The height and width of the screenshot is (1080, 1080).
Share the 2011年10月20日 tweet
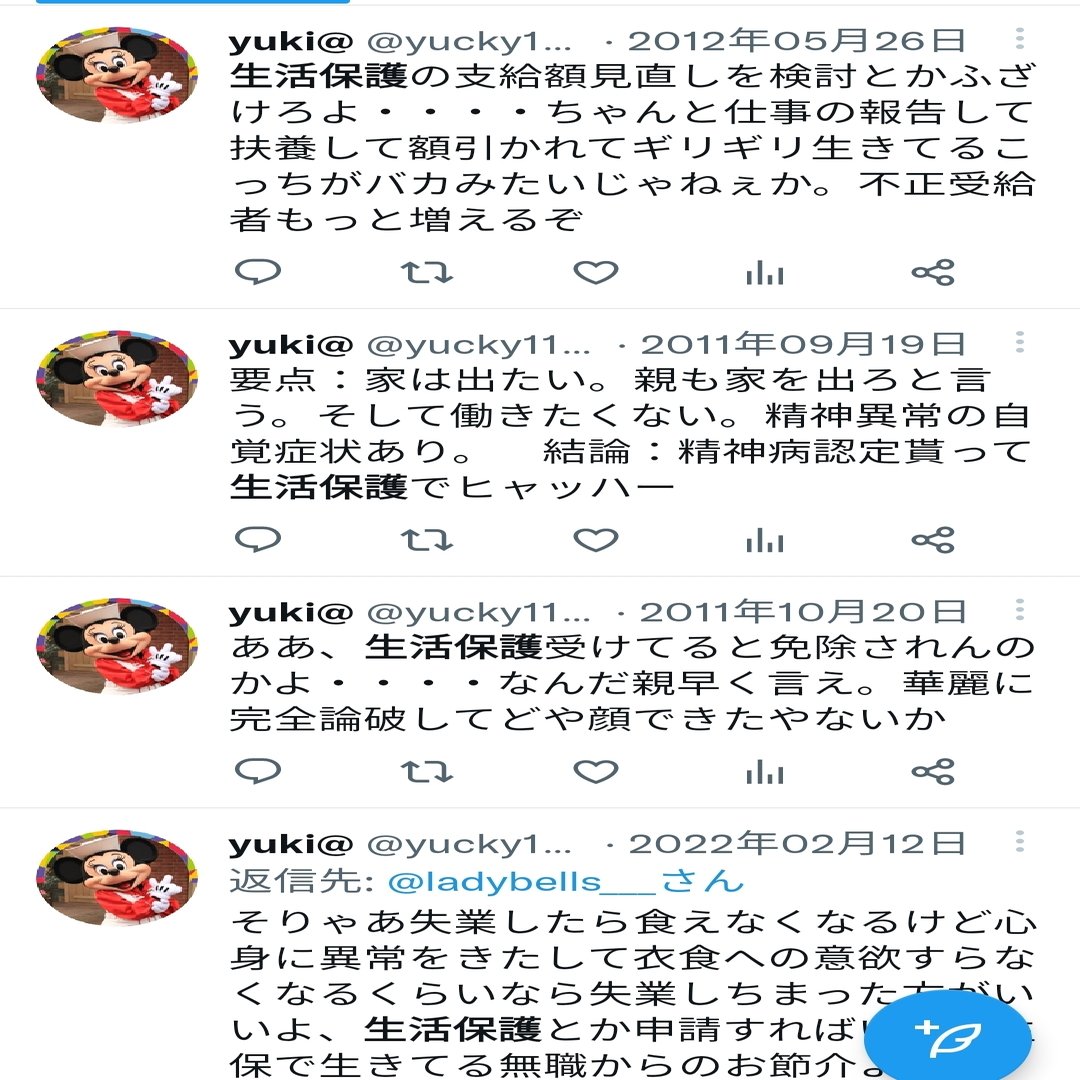click(933, 771)
